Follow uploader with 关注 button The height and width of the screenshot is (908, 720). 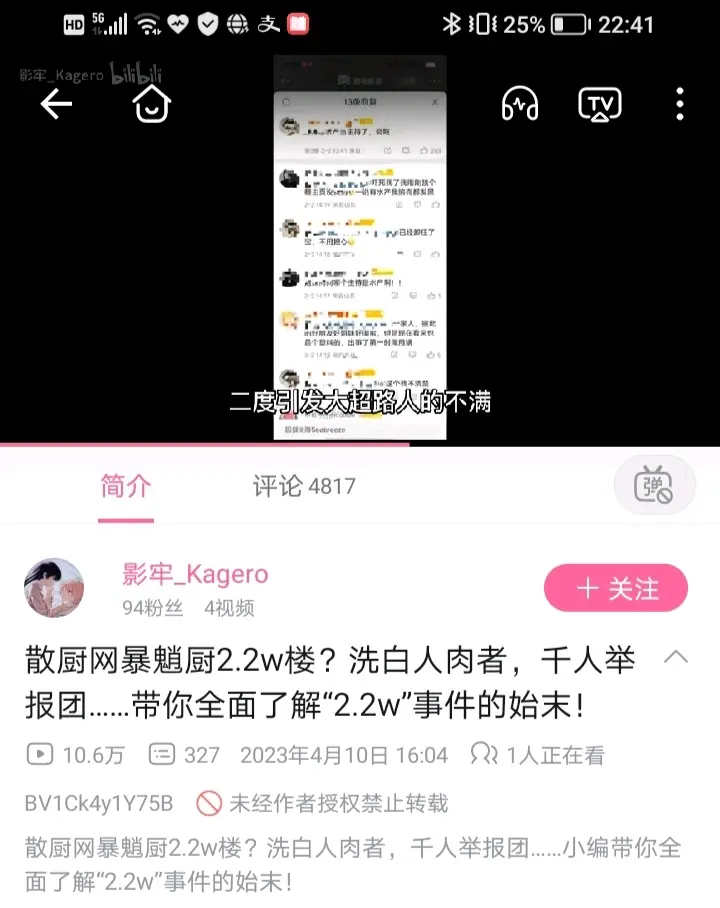tap(615, 589)
